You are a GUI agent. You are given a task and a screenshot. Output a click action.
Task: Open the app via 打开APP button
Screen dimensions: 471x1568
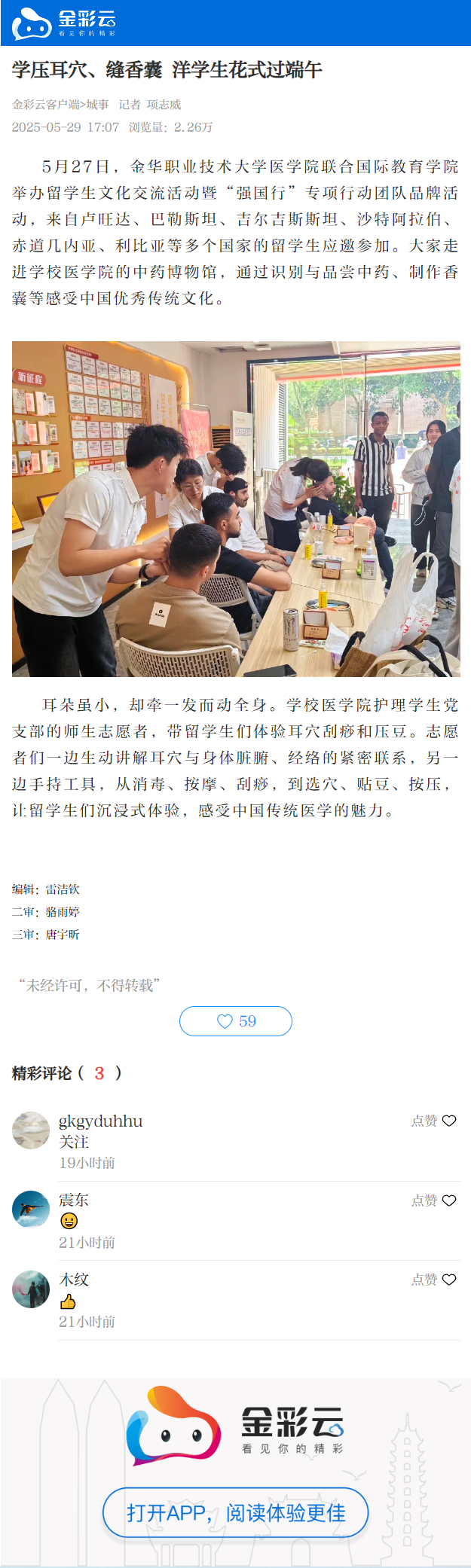tap(235, 1512)
